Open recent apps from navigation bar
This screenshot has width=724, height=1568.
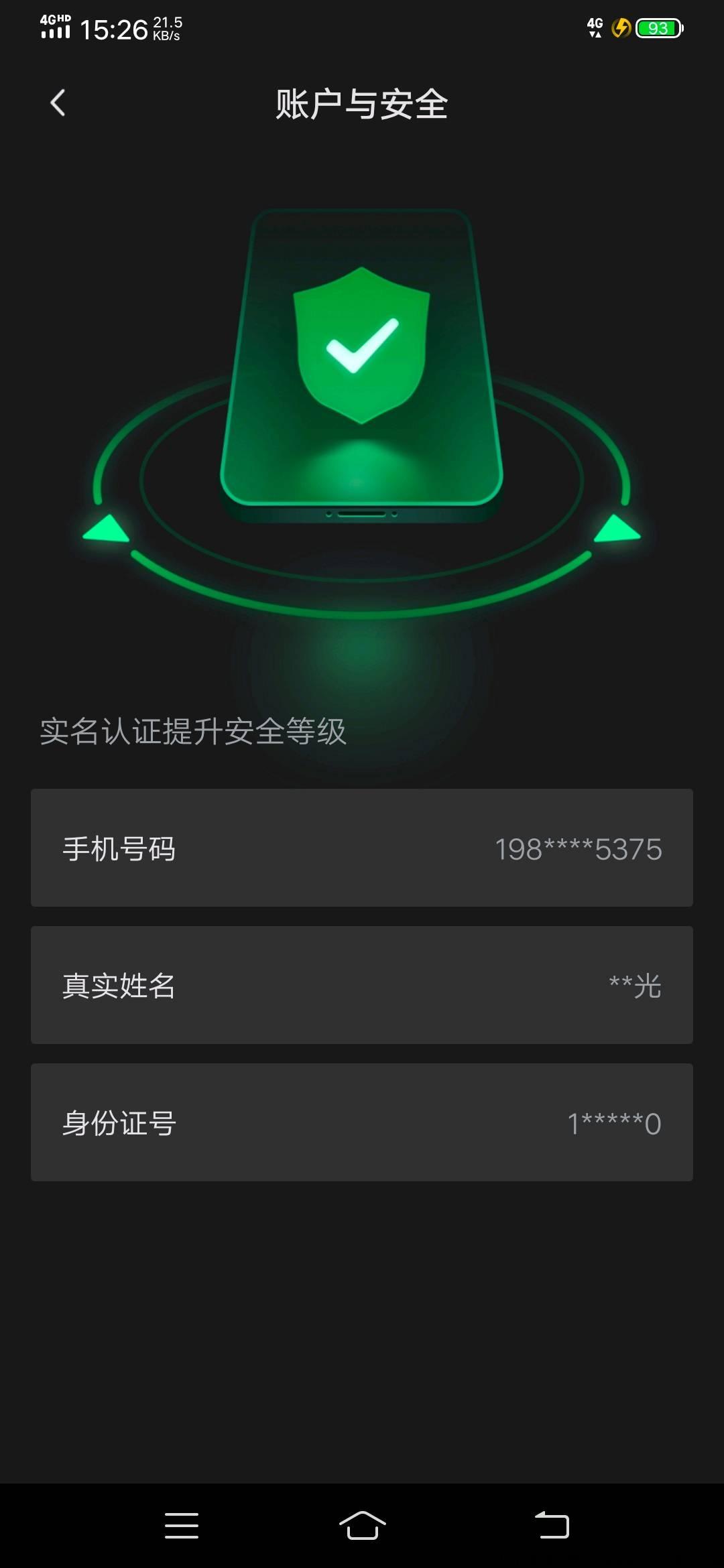(182, 1525)
